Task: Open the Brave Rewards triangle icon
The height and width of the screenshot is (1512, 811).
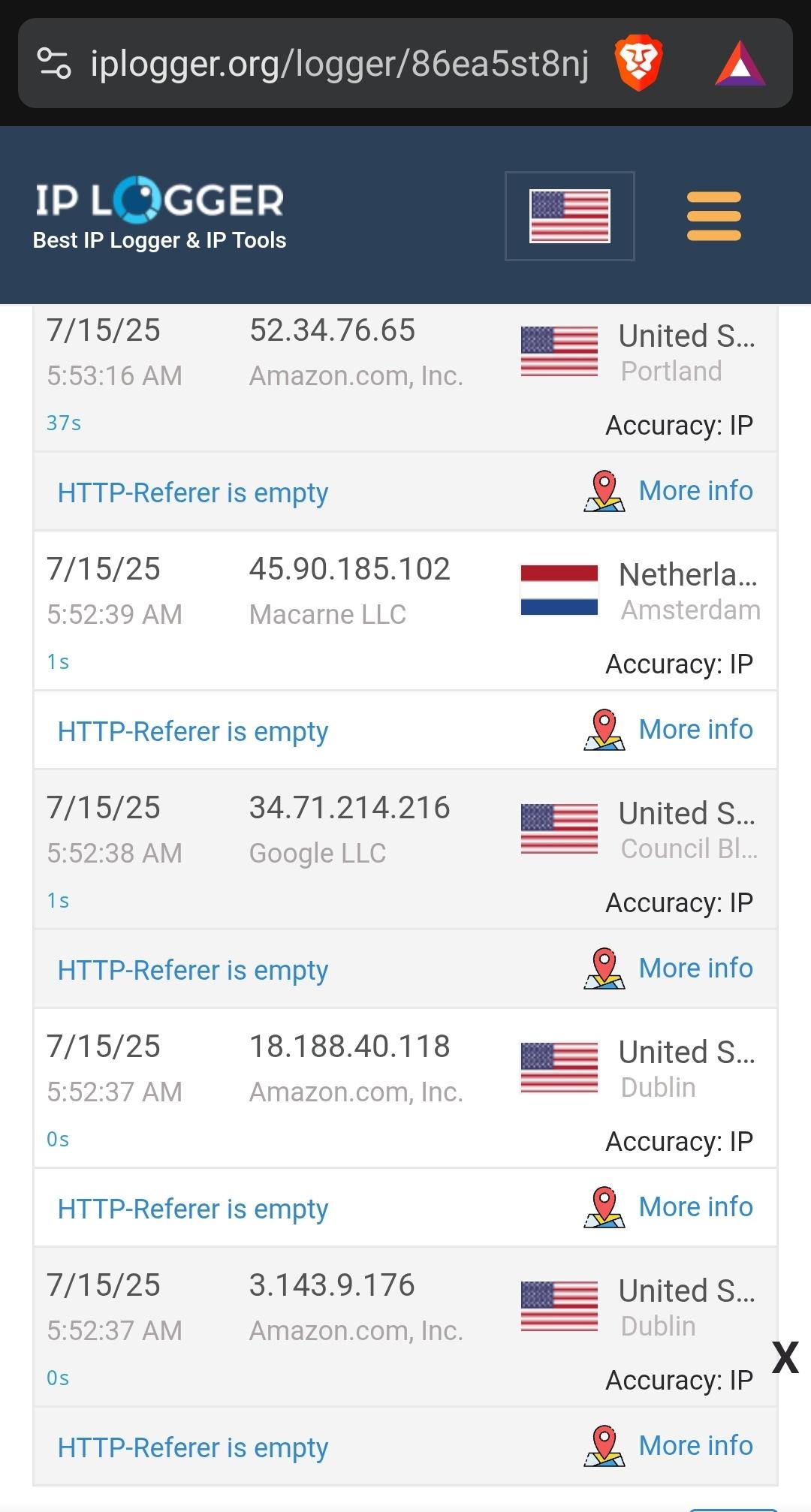Action: (740, 63)
